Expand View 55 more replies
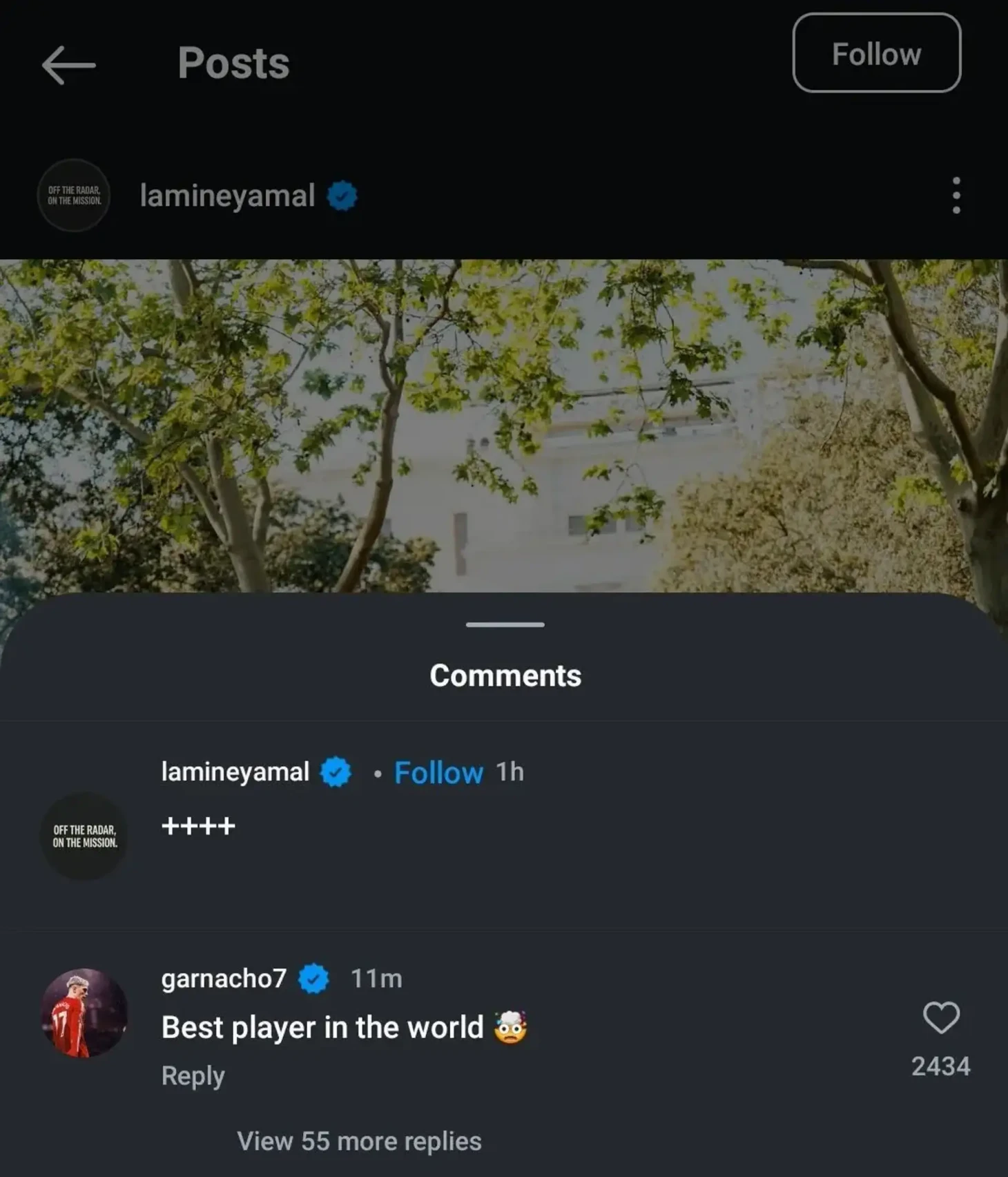The width and height of the screenshot is (1008, 1177). point(359,1141)
